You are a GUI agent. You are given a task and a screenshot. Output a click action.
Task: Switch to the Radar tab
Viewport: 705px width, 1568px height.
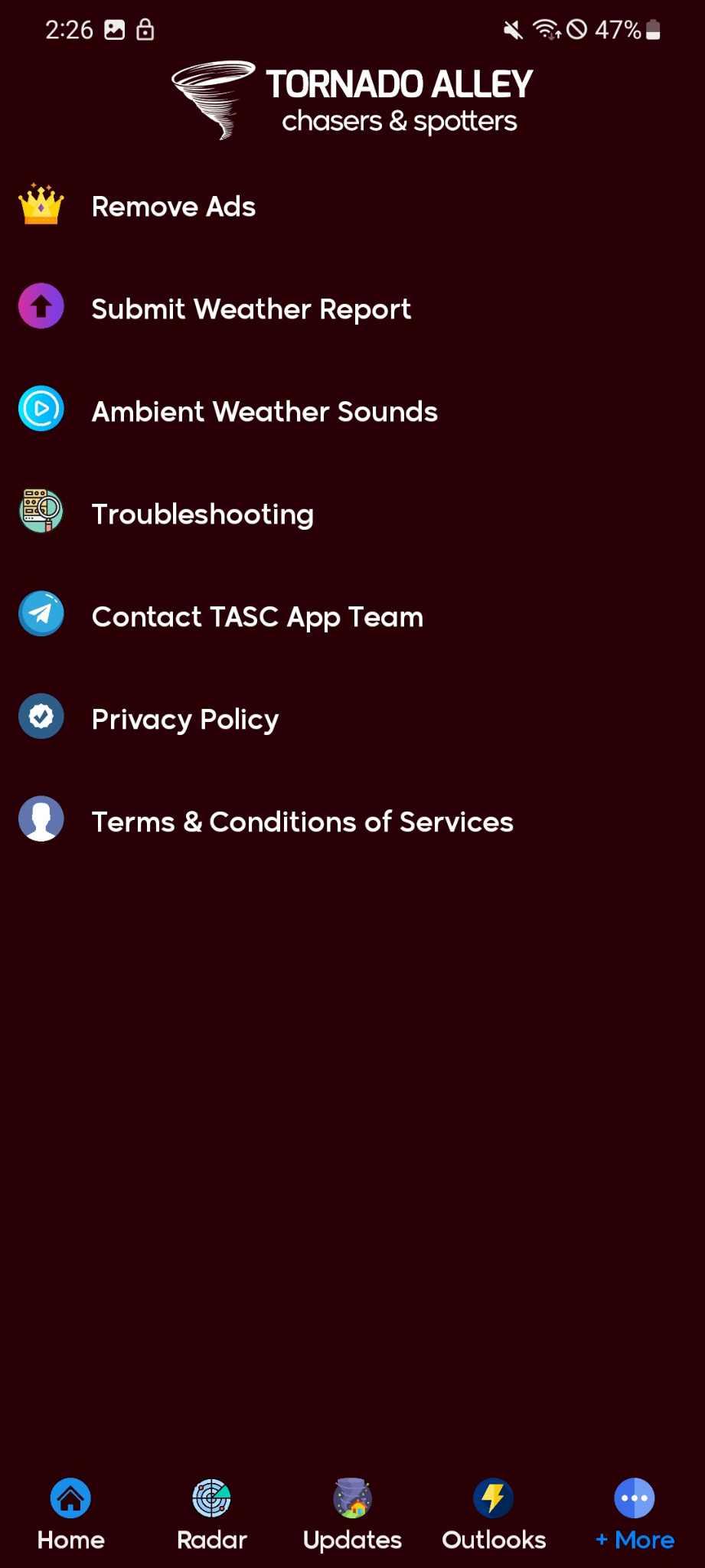click(x=211, y=1514)
